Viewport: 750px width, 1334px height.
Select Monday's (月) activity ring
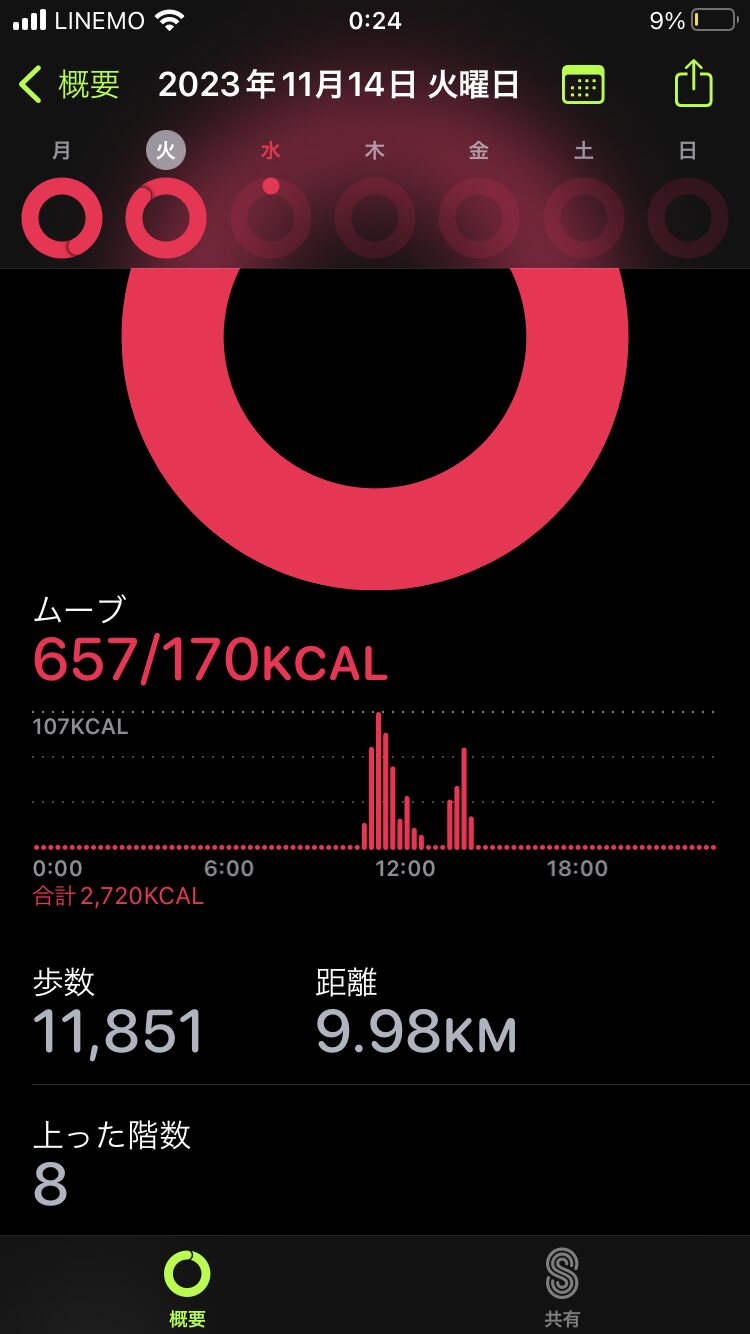pos(62,217)
